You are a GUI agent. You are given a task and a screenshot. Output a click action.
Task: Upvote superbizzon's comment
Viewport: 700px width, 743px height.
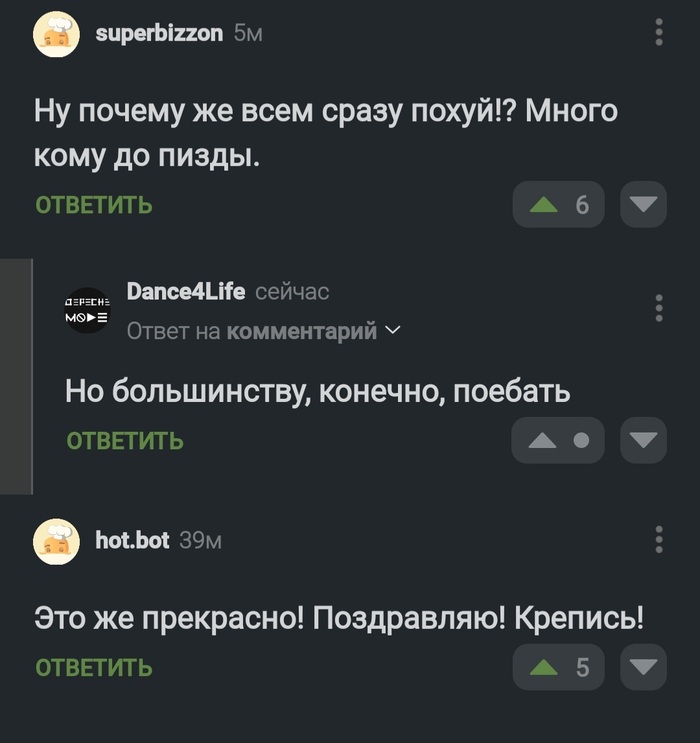[x=544, y=205]
